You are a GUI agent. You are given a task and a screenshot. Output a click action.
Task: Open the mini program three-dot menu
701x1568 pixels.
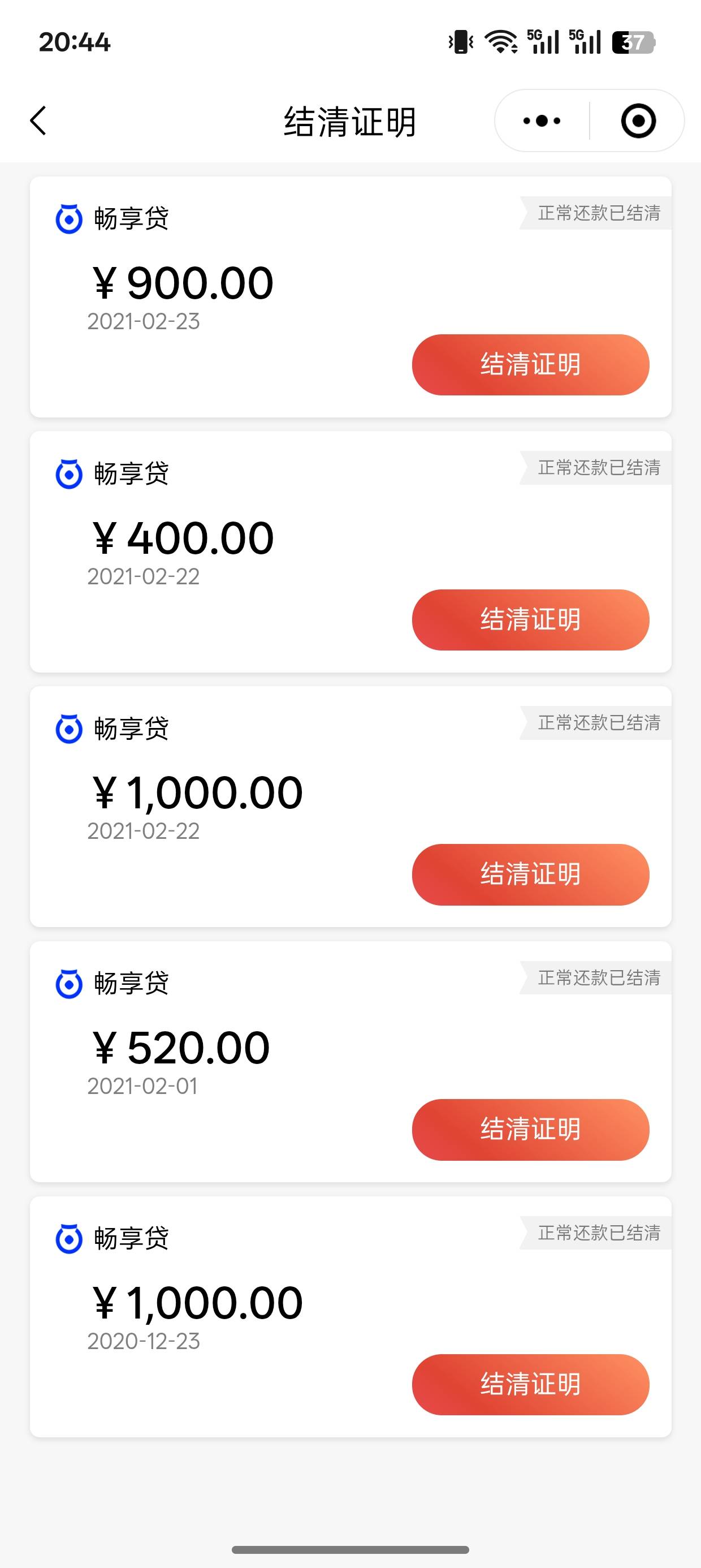tap(542, 120)
